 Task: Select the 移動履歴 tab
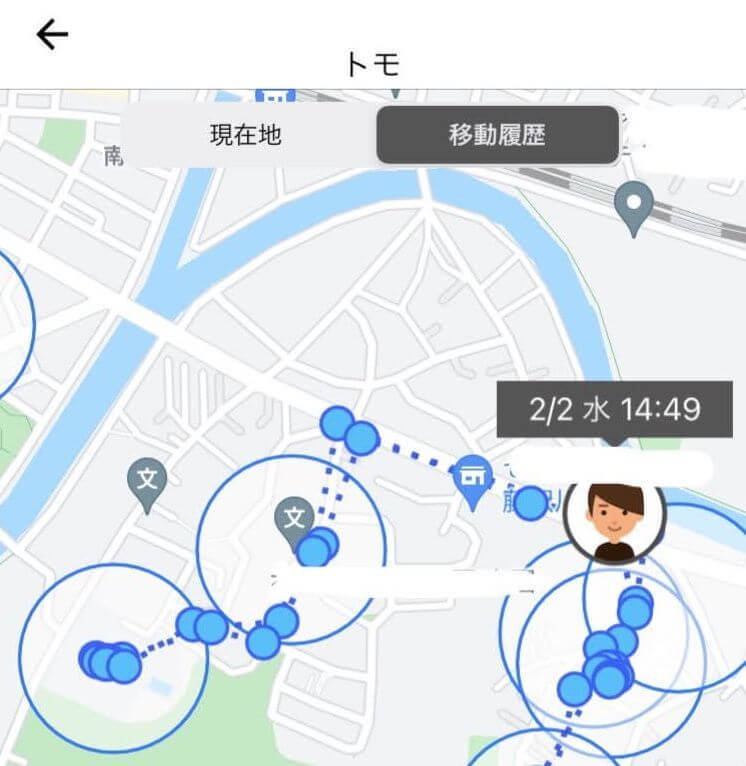[497, 136]
